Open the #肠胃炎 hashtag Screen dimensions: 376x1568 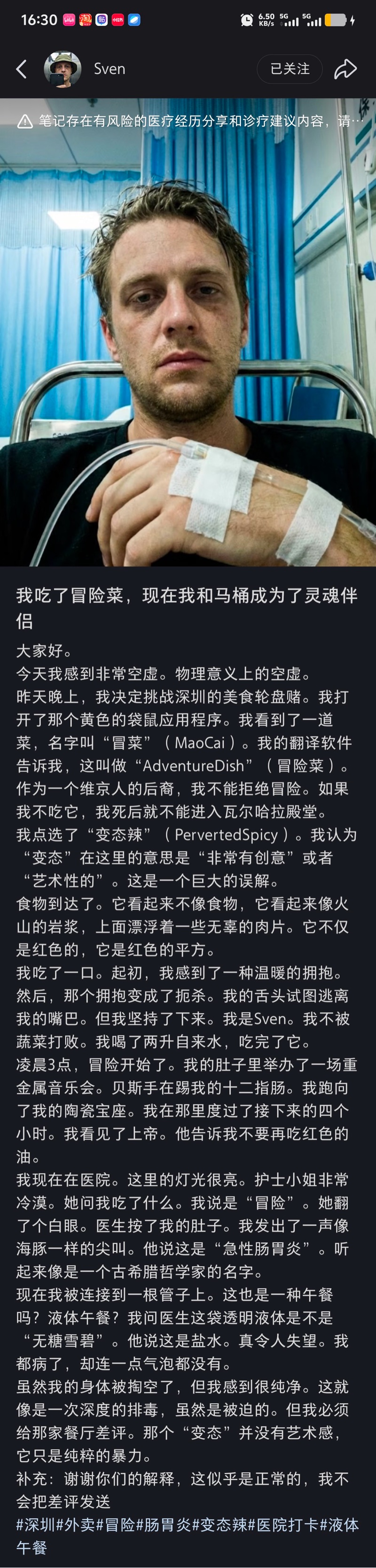164,1525
